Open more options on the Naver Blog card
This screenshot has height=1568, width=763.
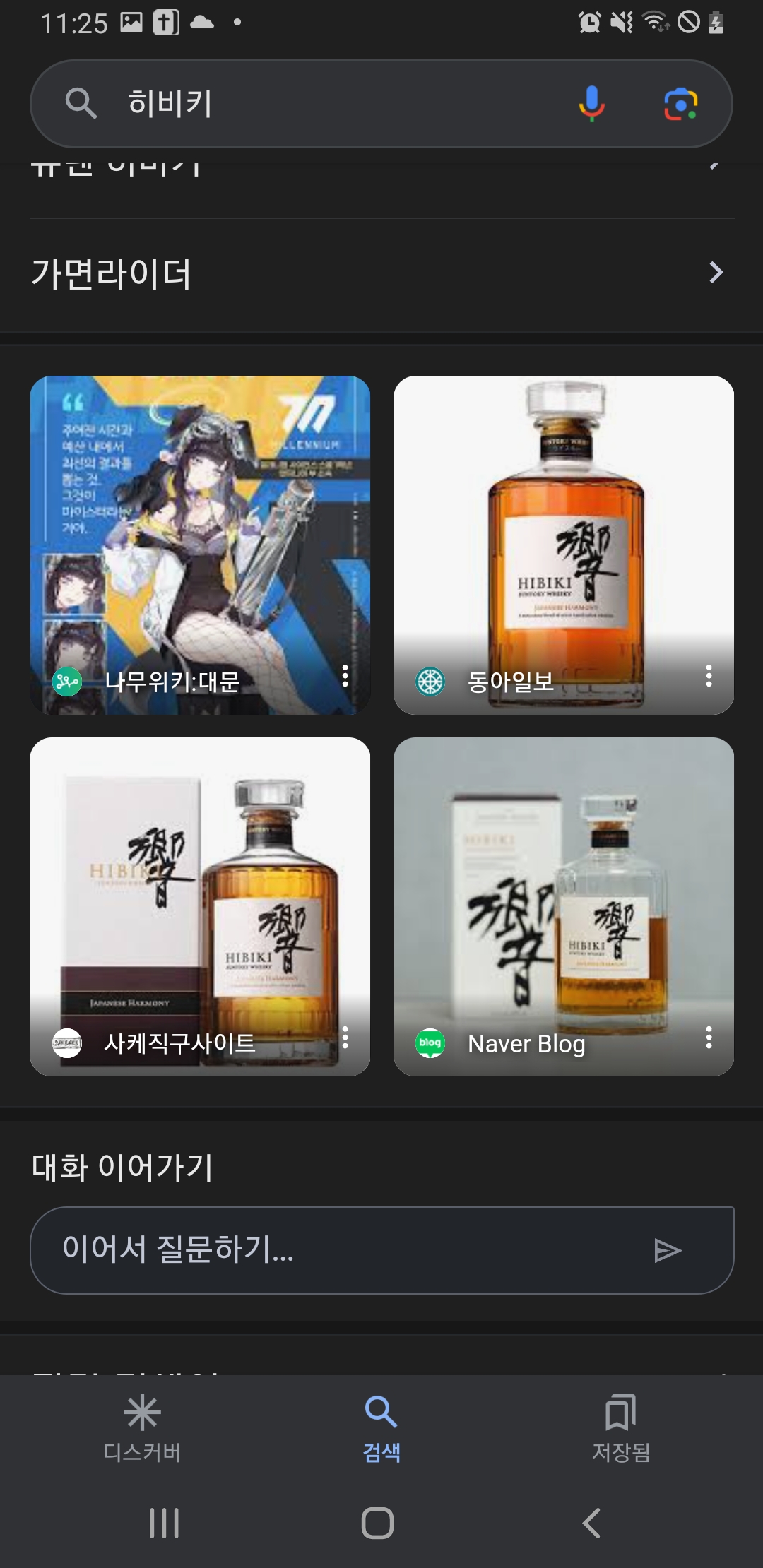[x=709, y=1038]
